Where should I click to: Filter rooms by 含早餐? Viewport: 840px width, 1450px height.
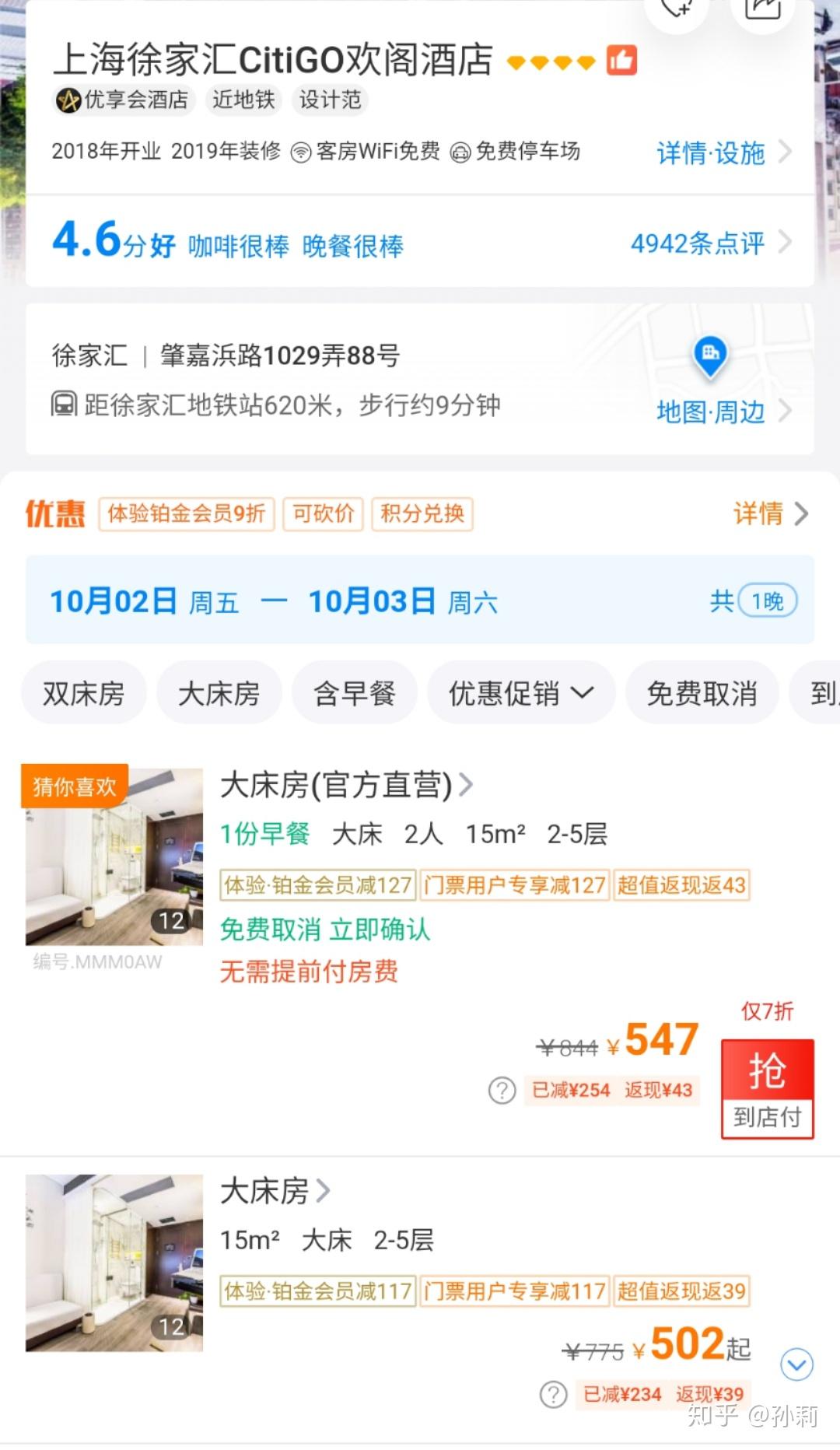[x=354, y=693]
